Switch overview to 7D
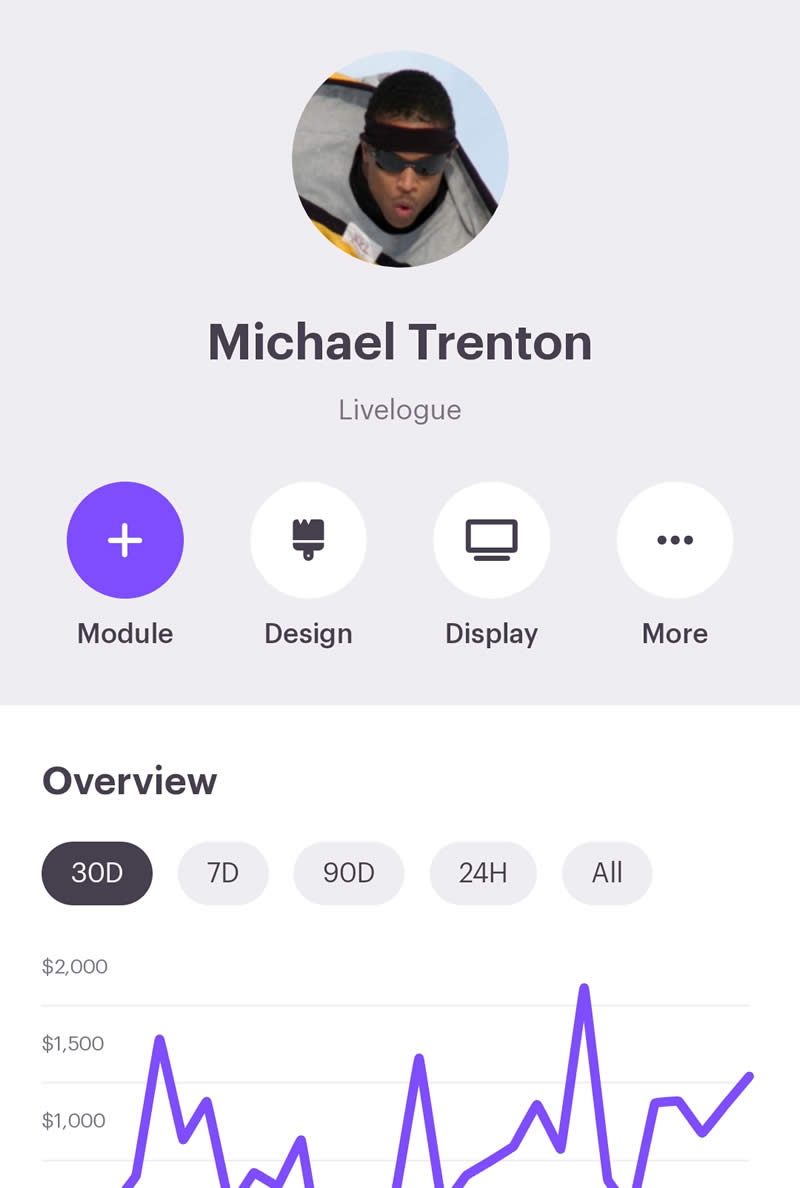The image size is (800, 1188). point(223,873)
